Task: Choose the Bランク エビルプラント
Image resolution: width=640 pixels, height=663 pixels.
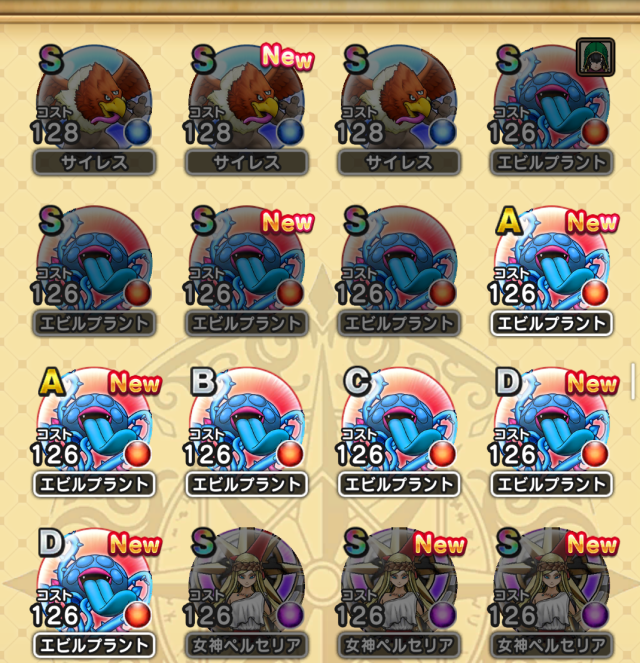Action: [247, 429]
